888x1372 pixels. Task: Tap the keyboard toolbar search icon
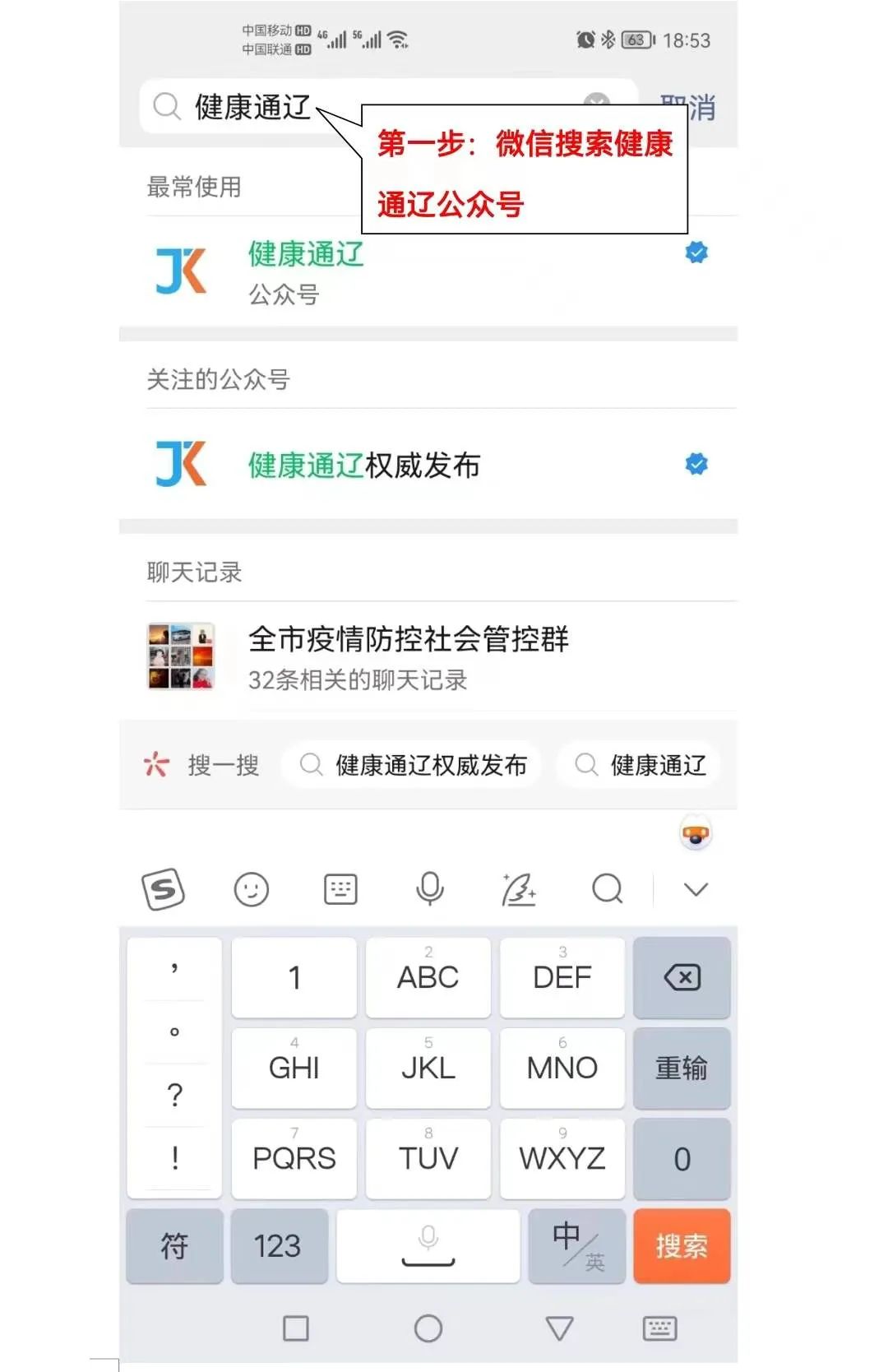608,889
